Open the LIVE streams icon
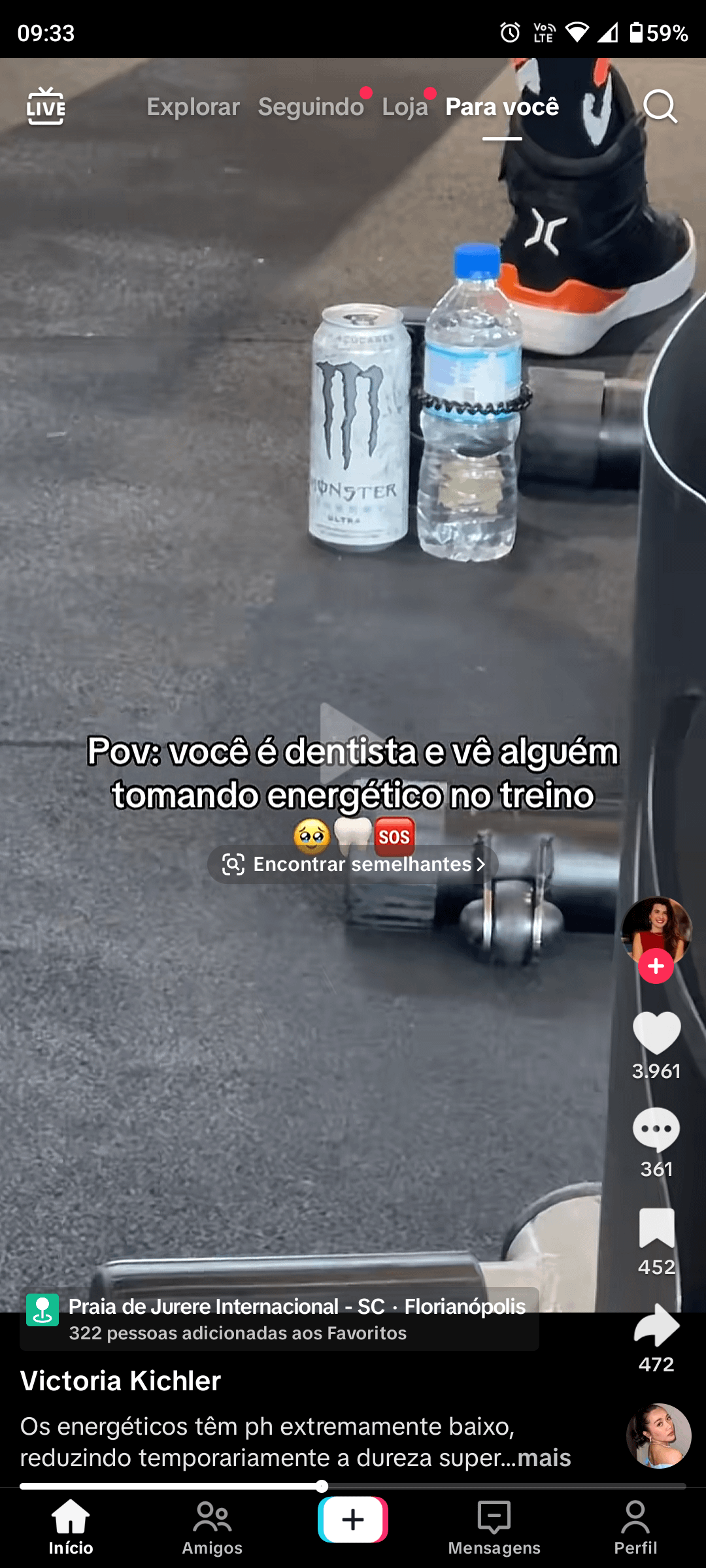Image resolution: width=706 pixels, height=1568 pixels. coord(45,106)
